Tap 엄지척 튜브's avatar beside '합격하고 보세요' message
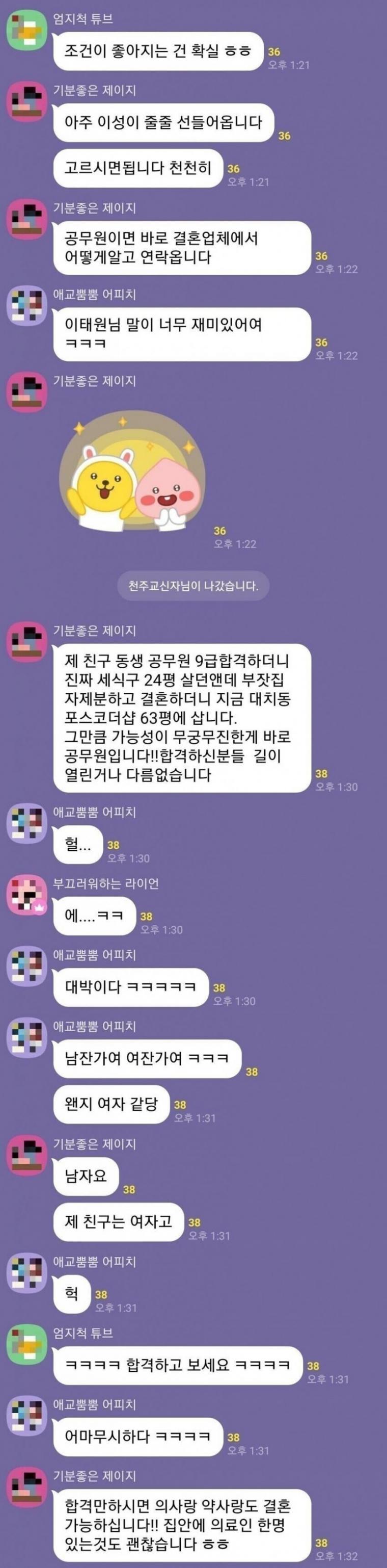 point(27,1346)
